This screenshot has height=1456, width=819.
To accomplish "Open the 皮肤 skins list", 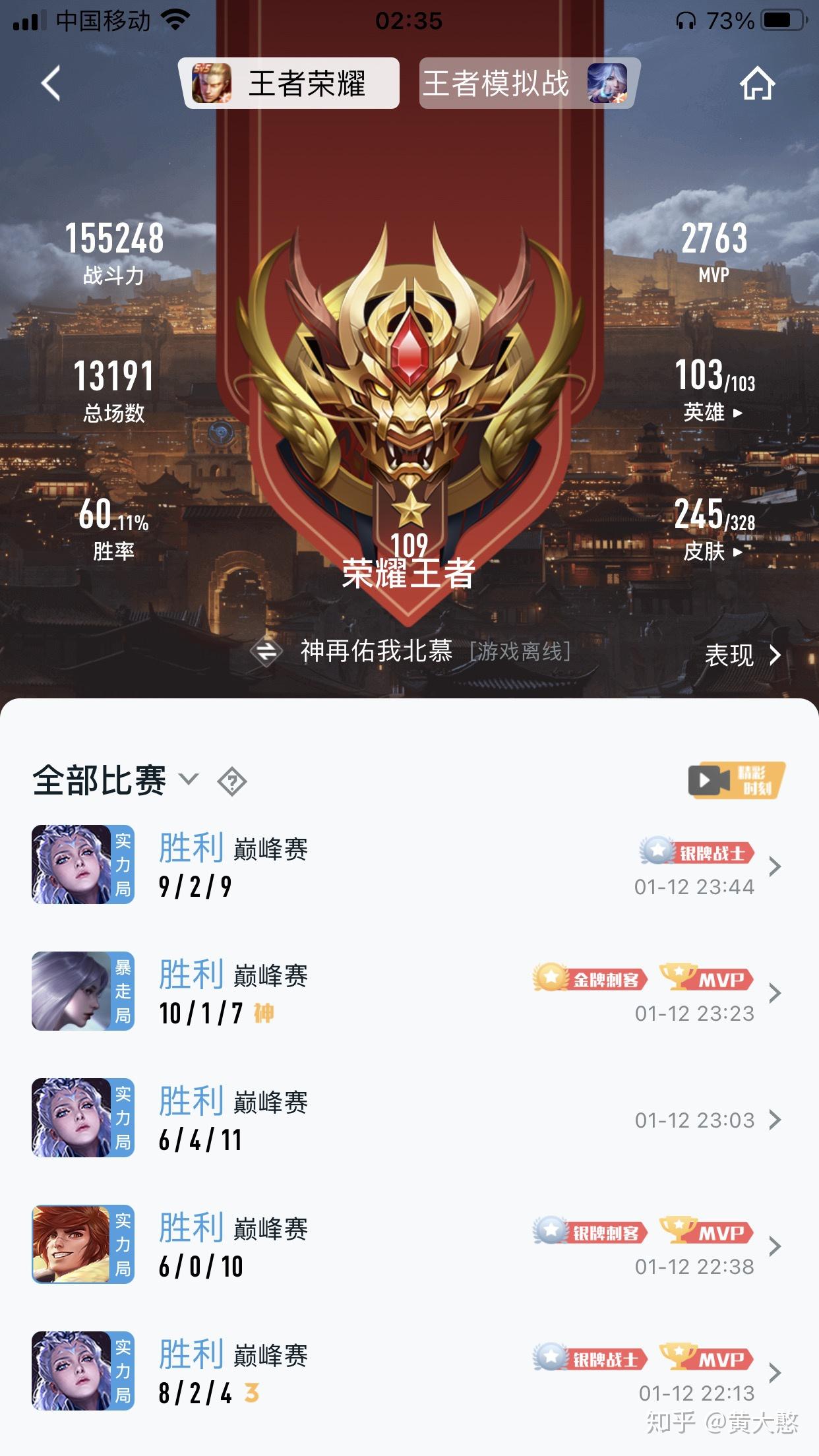I will point(713,551).
